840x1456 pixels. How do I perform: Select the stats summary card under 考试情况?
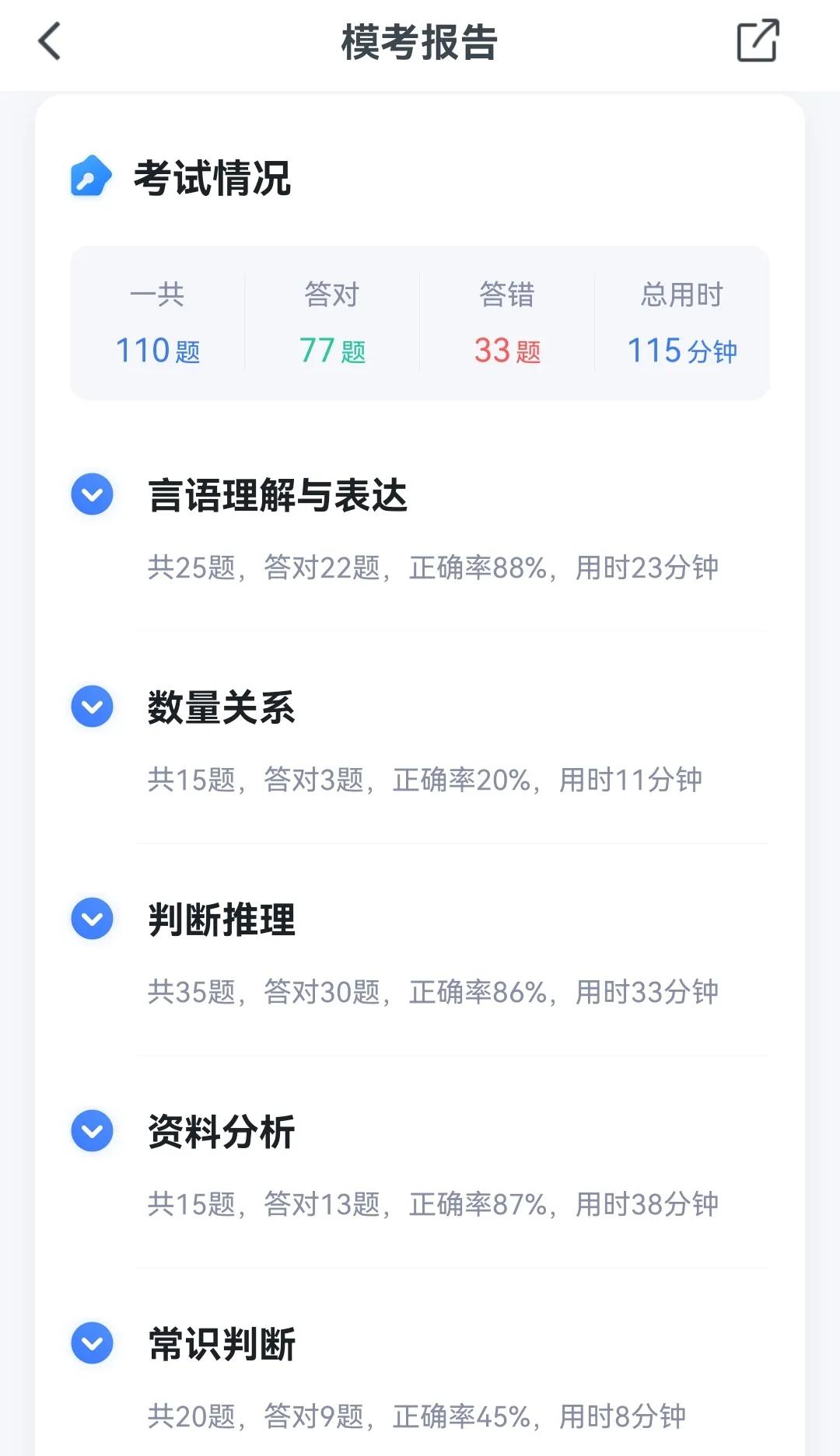(420, 322)
